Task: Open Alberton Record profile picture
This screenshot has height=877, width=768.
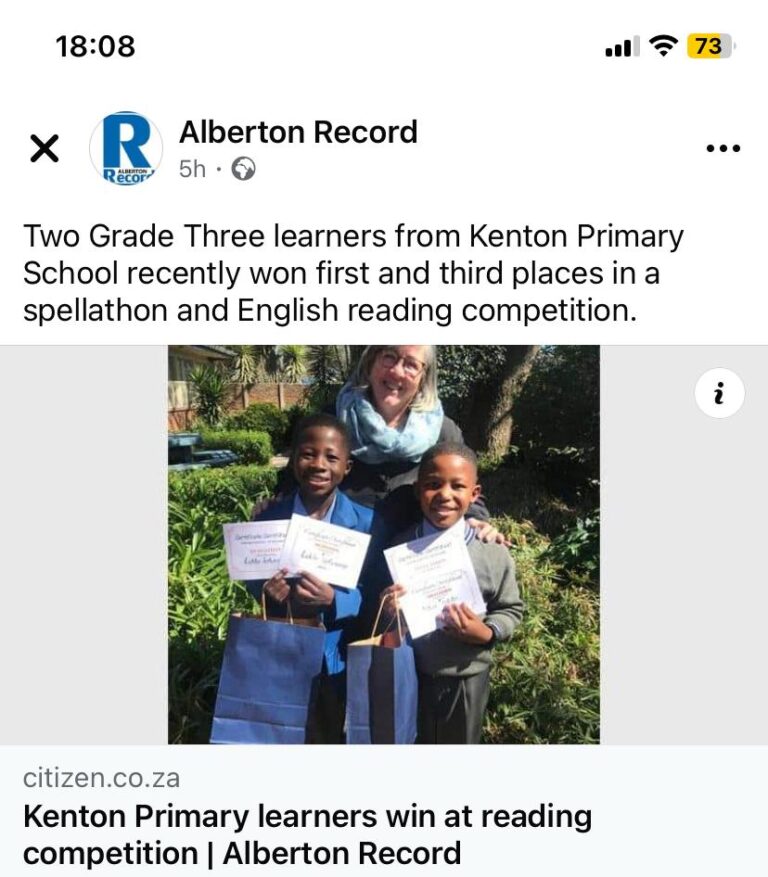Action: tap(126, 148)
